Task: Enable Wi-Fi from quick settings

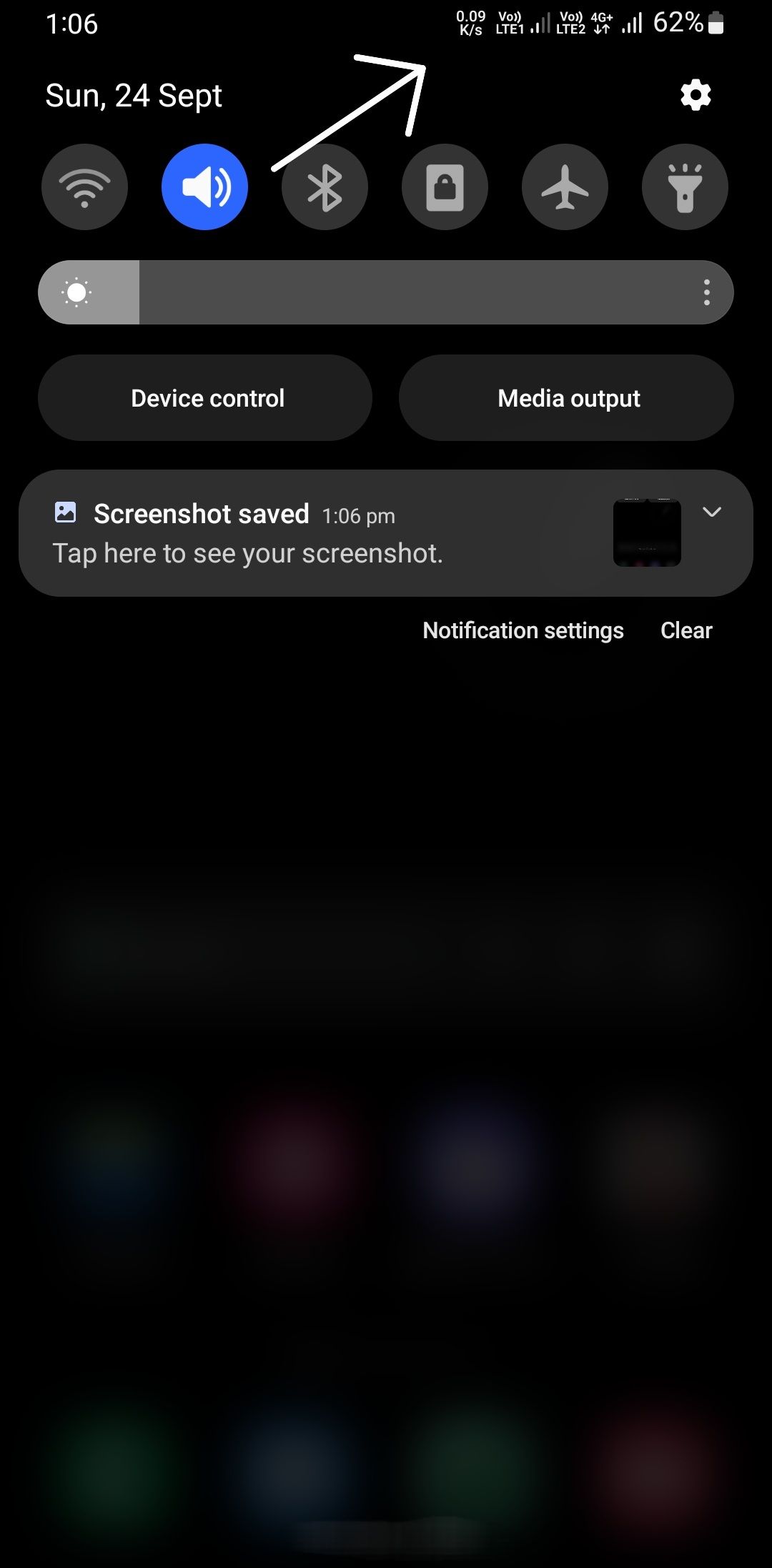Action: (84, 186)
